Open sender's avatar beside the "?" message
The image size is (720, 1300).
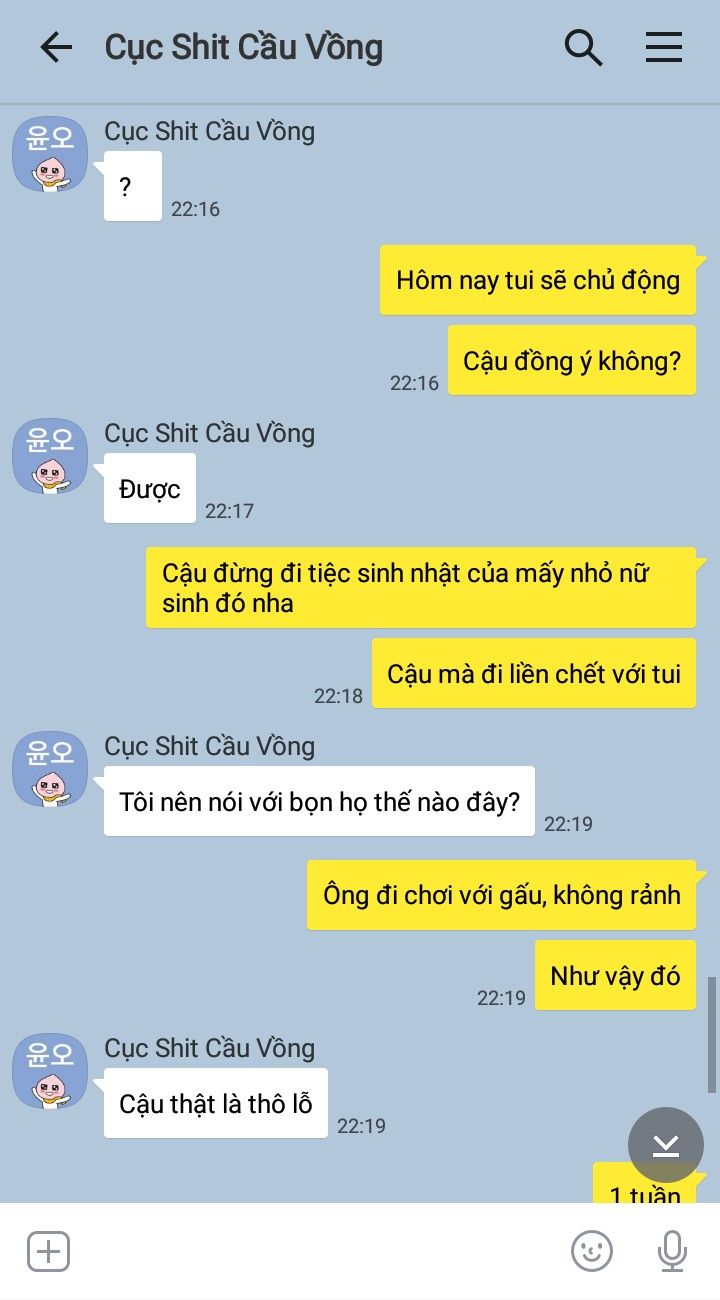coord(50,154)
